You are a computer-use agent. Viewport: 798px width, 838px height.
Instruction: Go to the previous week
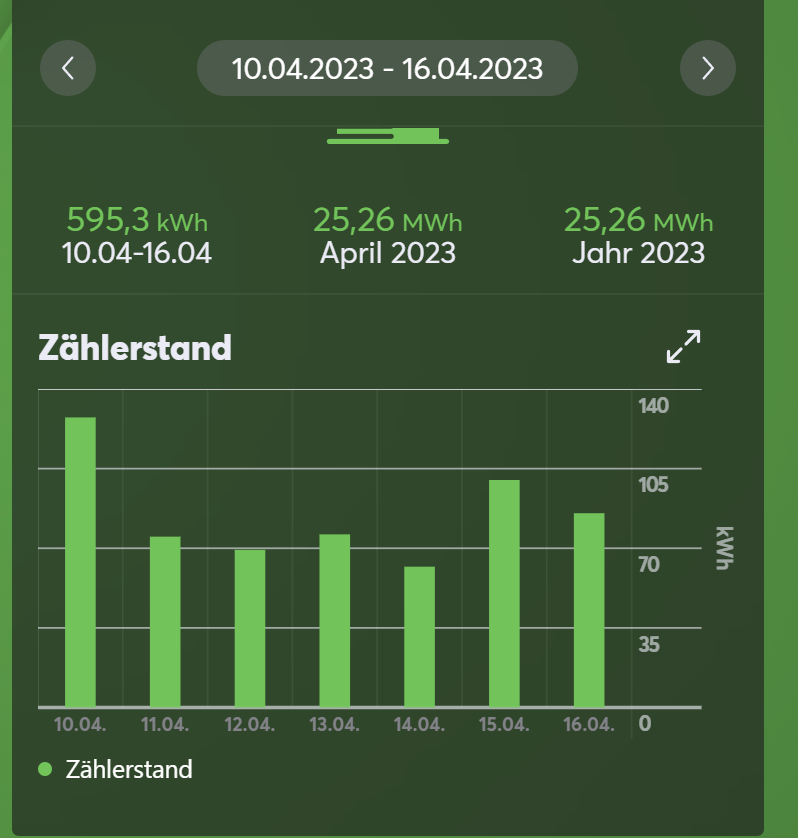68,68
